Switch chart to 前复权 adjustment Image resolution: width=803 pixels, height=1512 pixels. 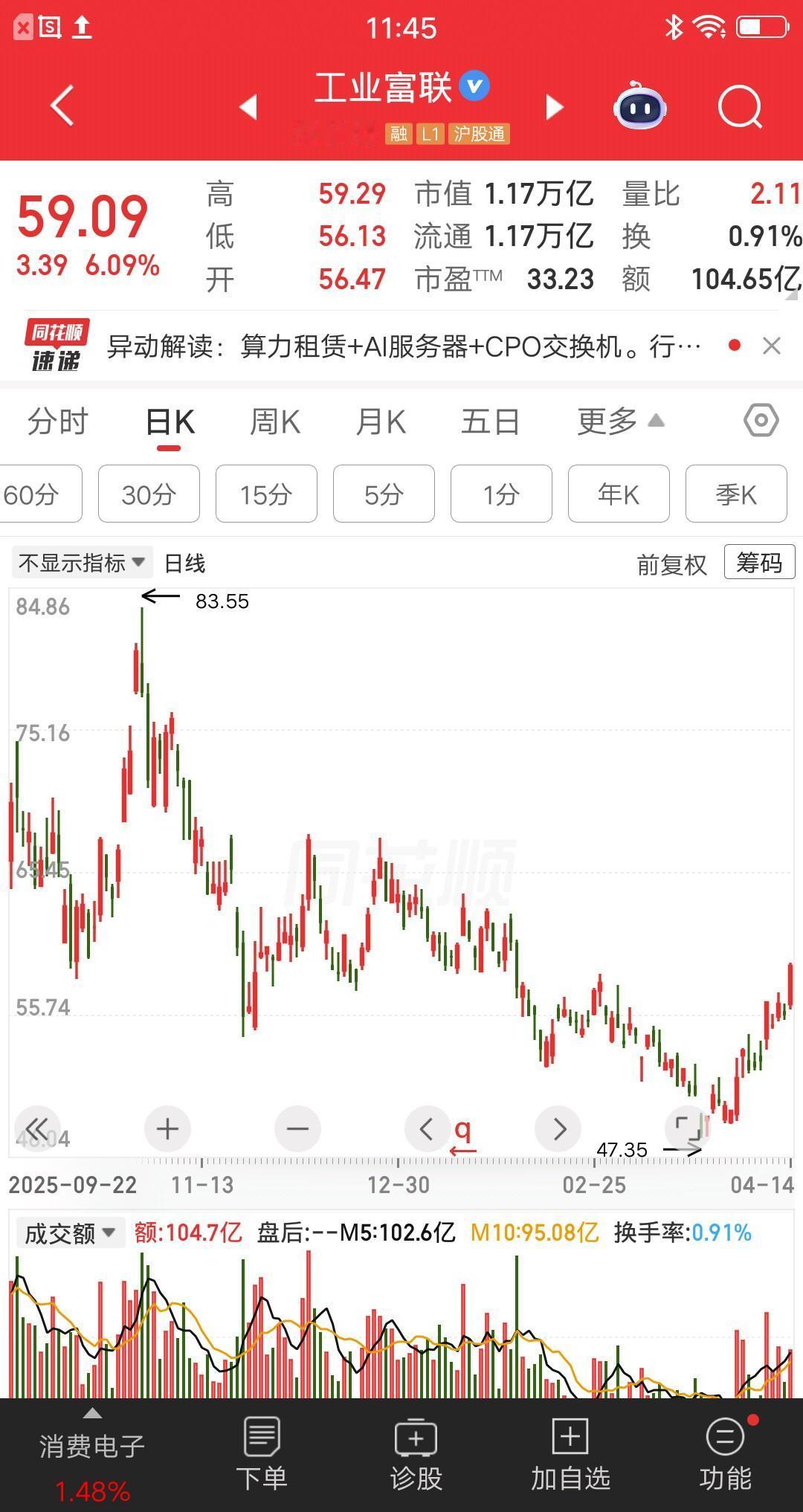pyautogui.click(x=671, y=563)
